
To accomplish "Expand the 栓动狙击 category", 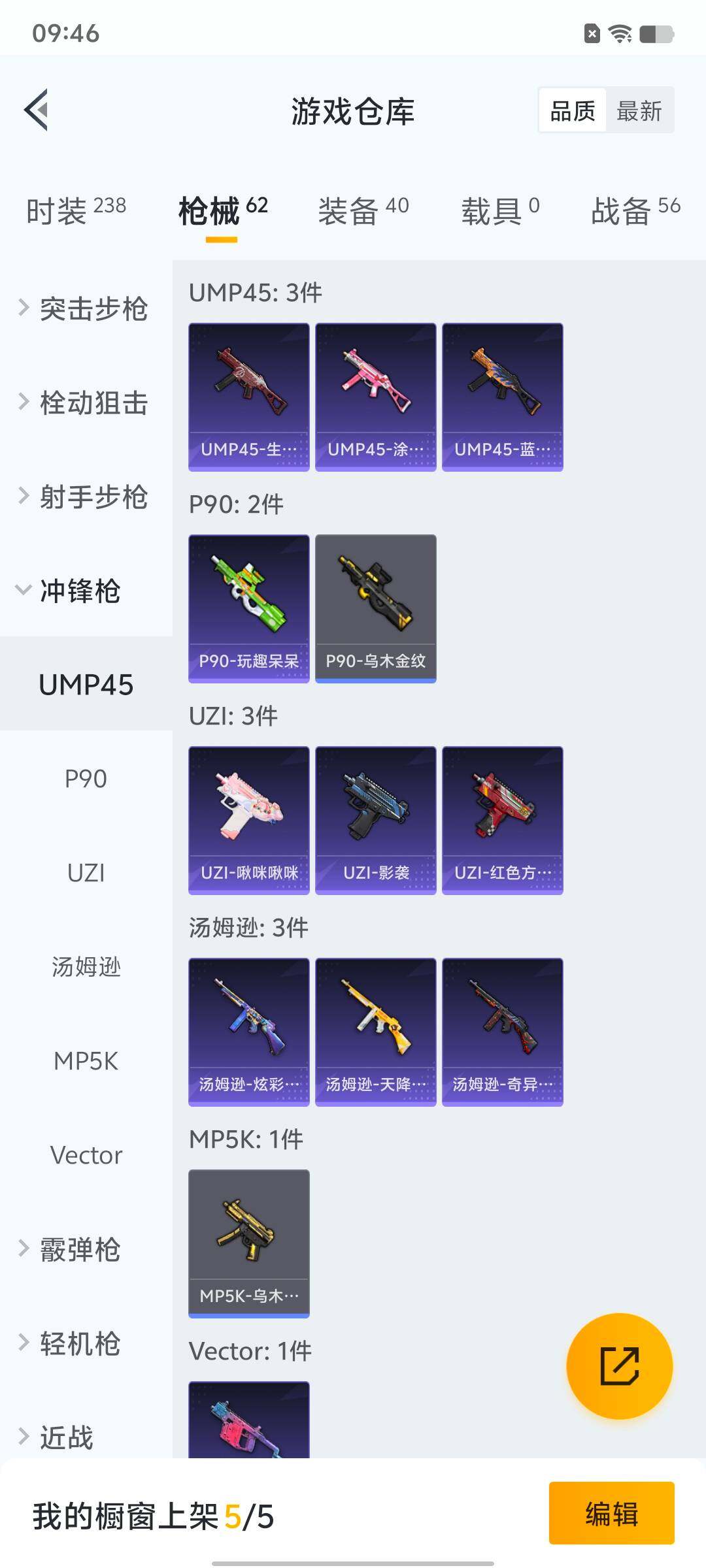I will click(85, 403).
